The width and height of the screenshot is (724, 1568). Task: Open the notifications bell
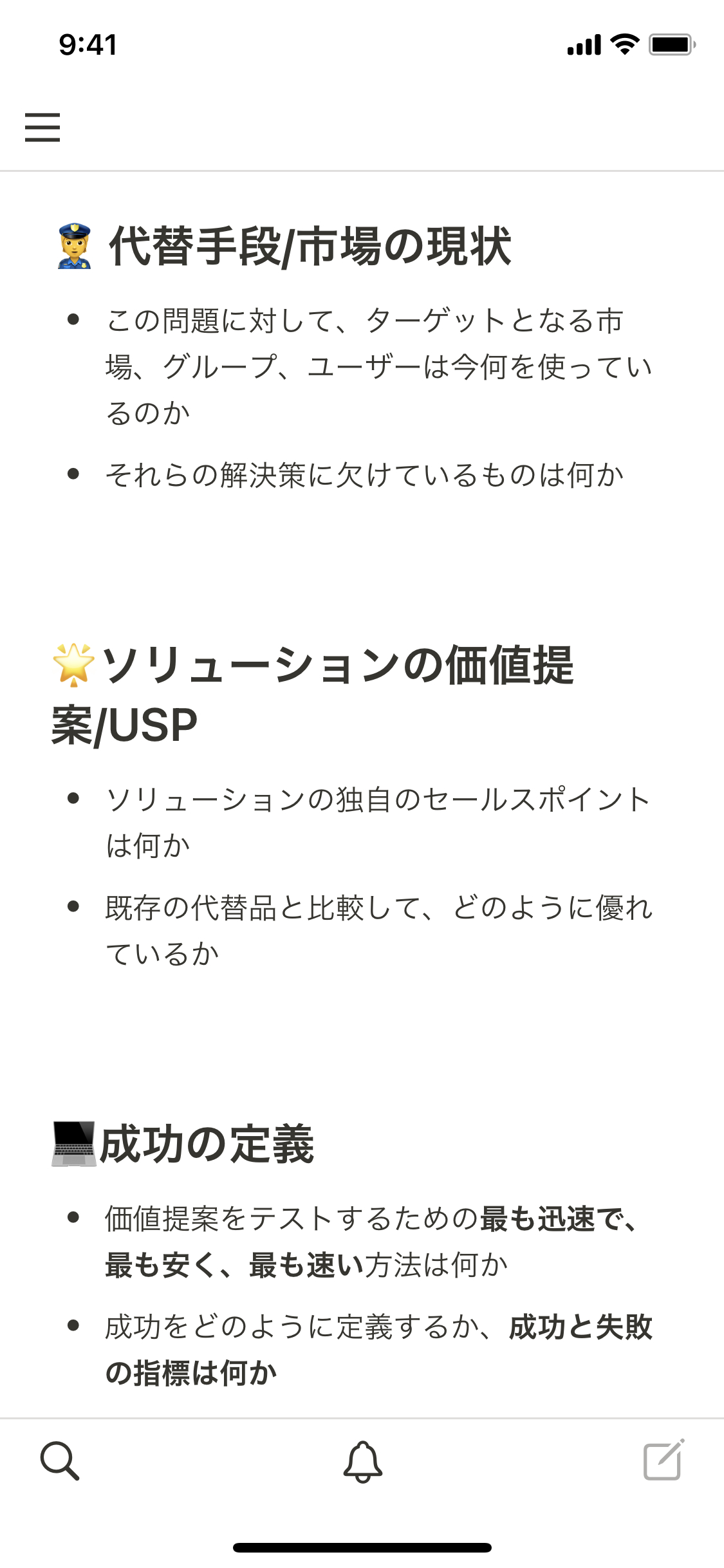click(362, 1462)
